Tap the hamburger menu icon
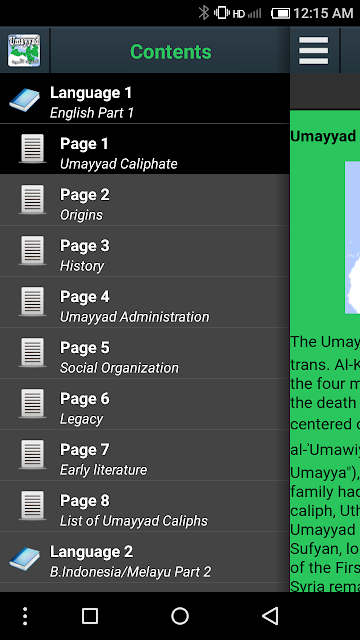 pos(313,51)
